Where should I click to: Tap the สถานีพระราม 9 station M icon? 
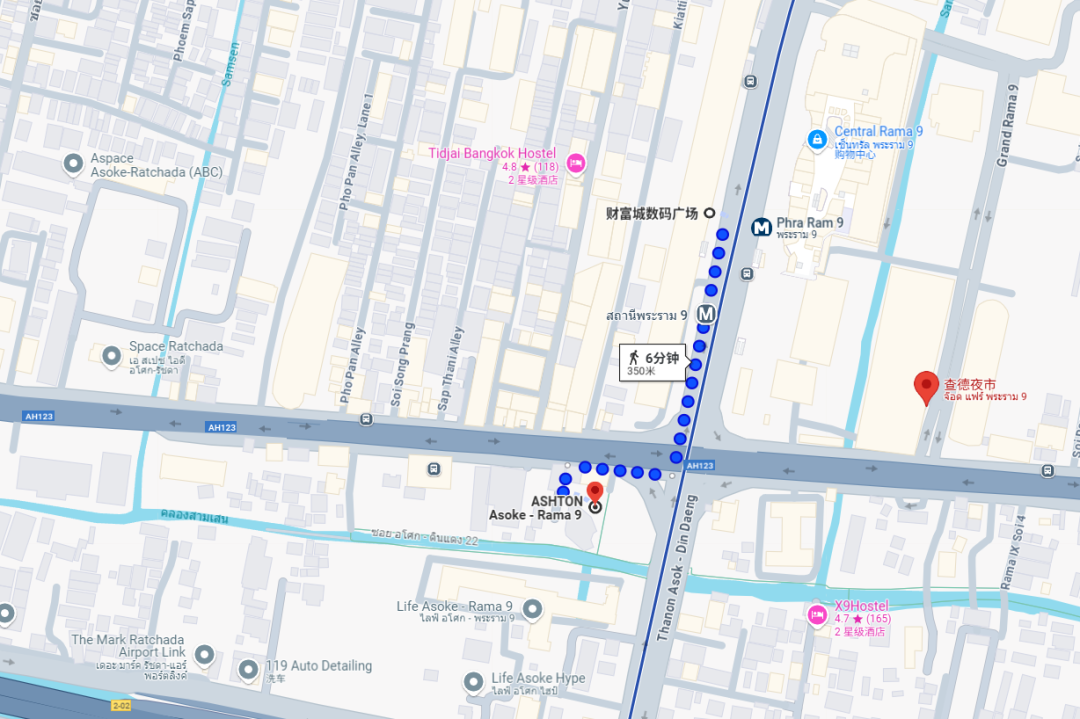click(x=705, y=312)
